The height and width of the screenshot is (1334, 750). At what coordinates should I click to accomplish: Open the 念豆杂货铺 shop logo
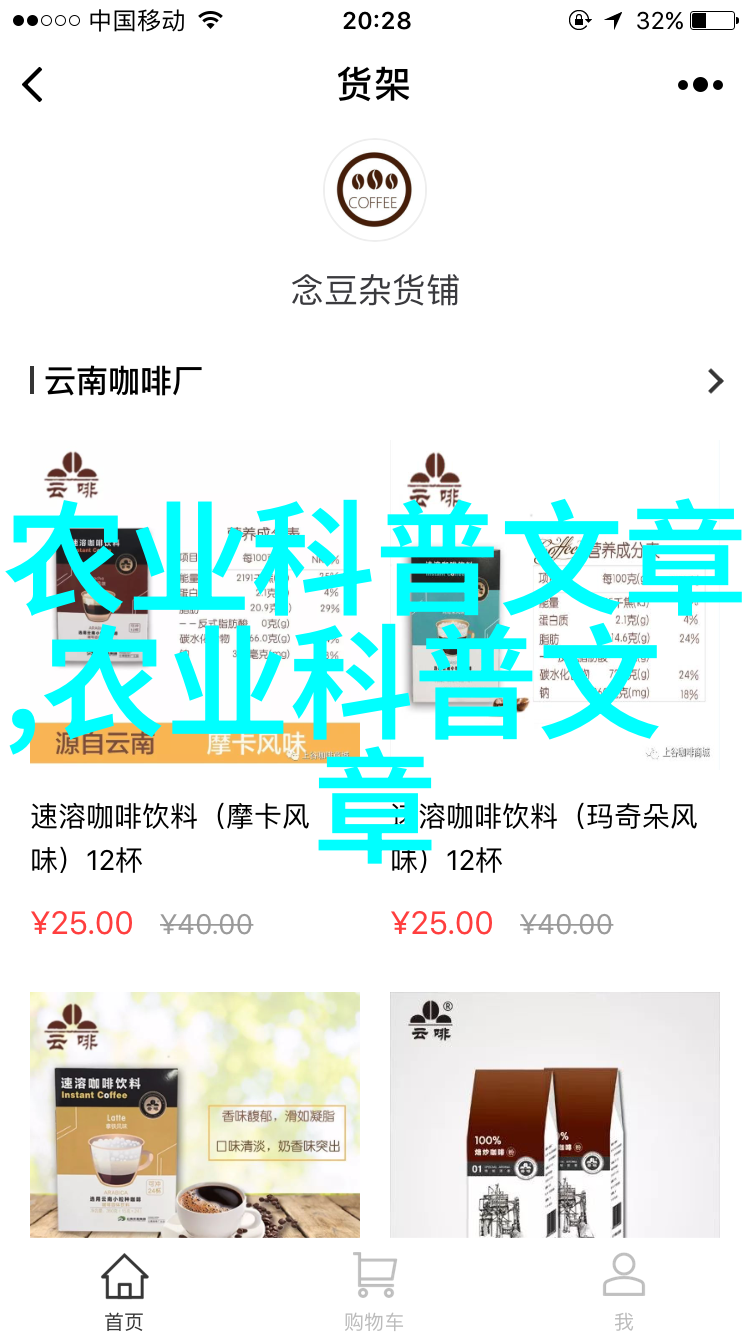[375, 190]
